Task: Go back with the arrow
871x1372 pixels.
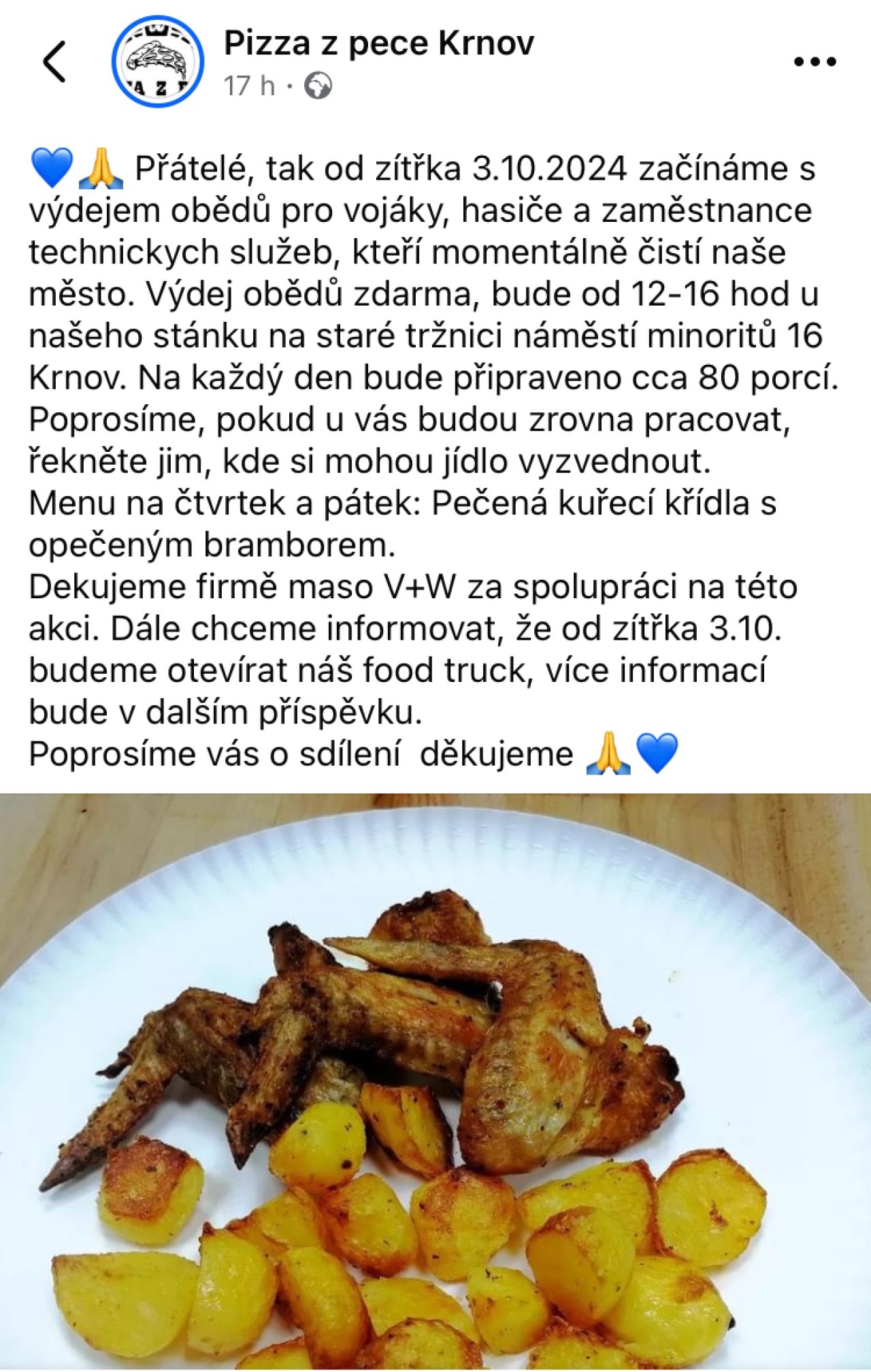Action: click(x=54, y=61)
